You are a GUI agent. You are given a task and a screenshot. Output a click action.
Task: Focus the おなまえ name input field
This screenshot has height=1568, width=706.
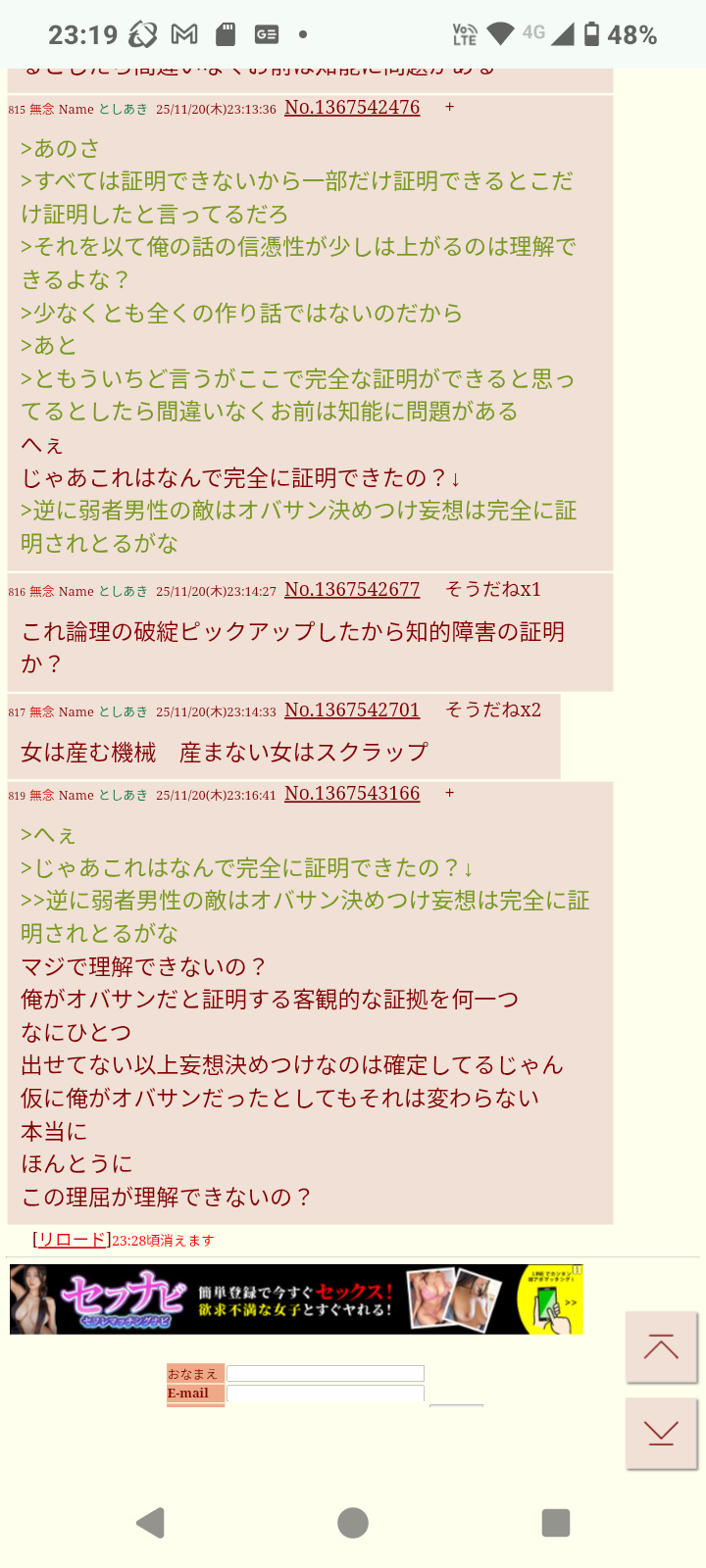(326, 1374)
